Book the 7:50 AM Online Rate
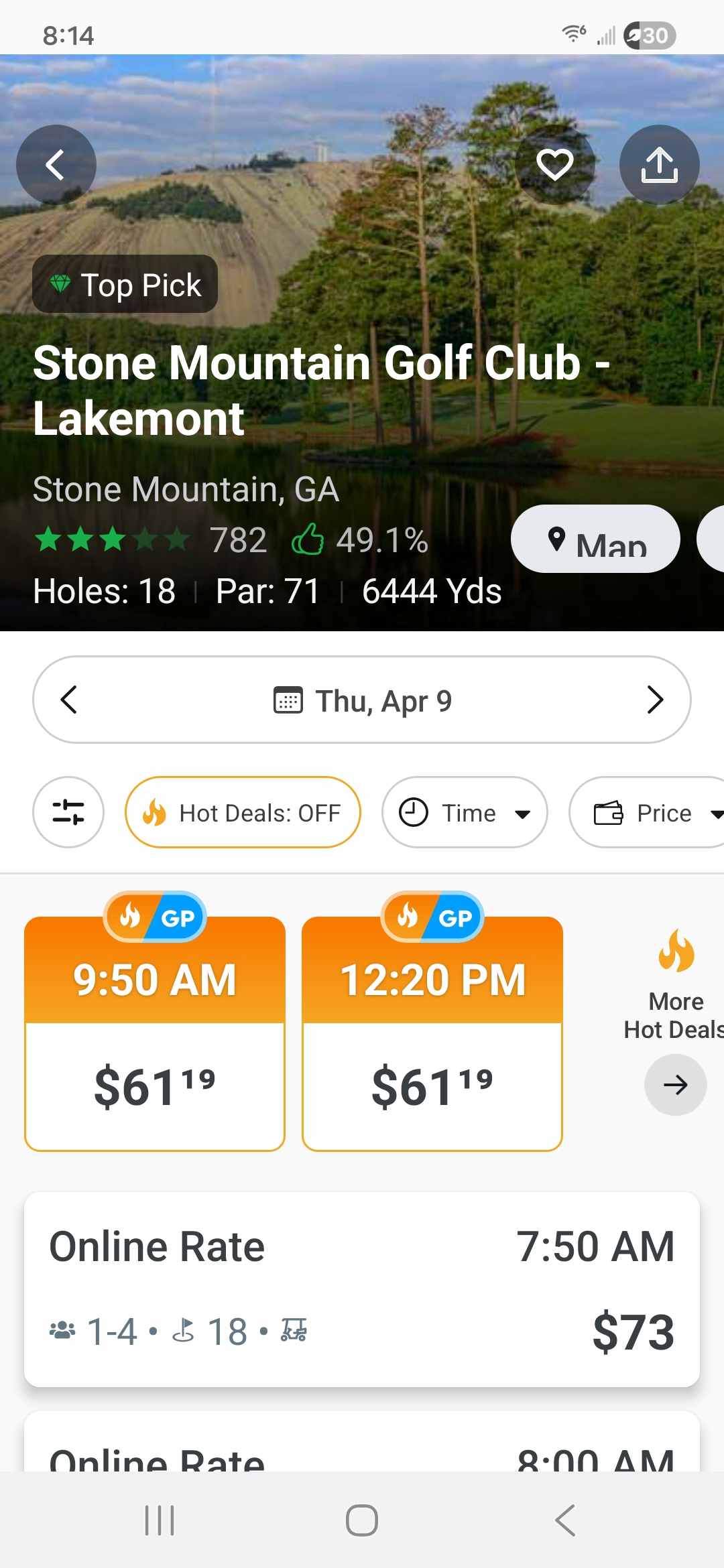 (362, 1289)
